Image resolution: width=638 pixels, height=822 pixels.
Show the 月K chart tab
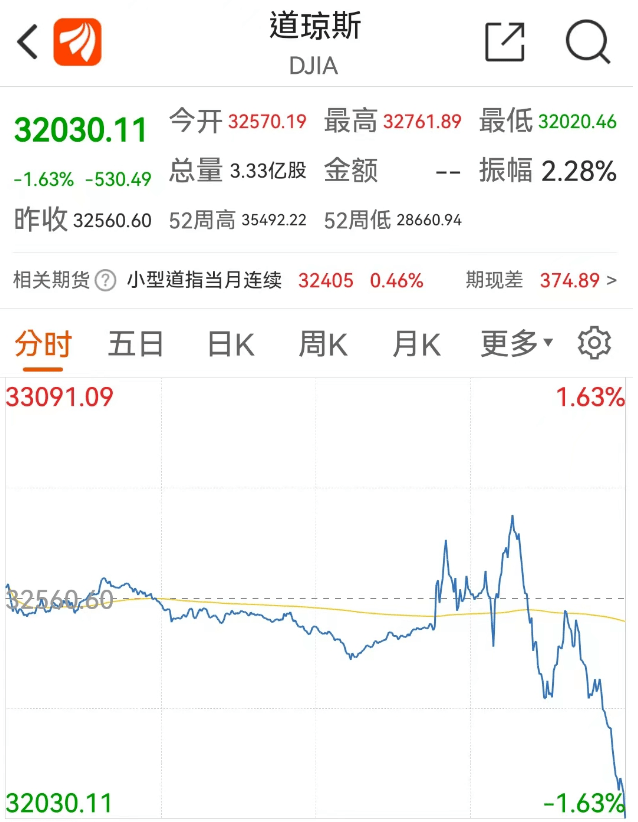(416, 345)
